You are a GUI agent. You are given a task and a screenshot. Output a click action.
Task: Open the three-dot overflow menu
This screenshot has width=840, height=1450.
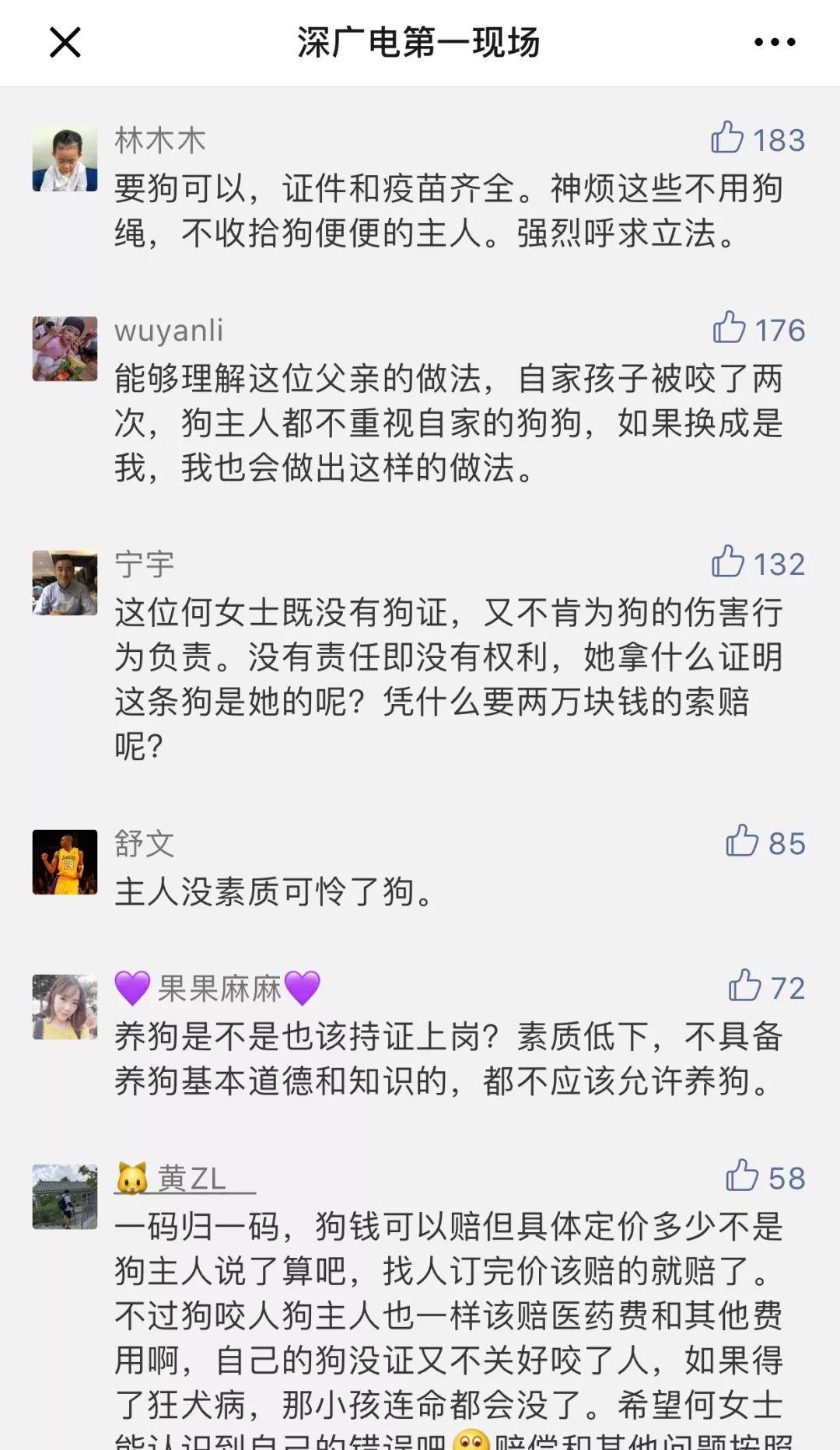775,43
